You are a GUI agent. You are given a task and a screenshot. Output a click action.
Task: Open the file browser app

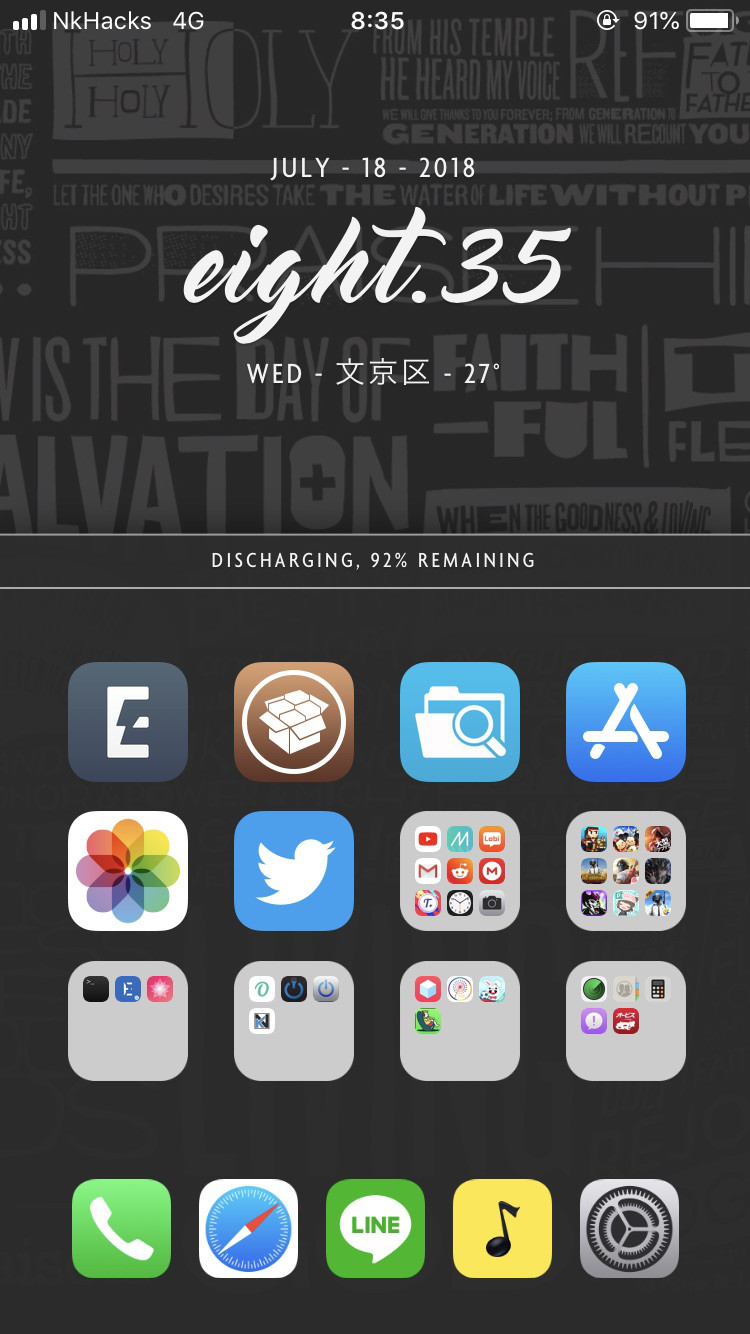click(460, 721)
